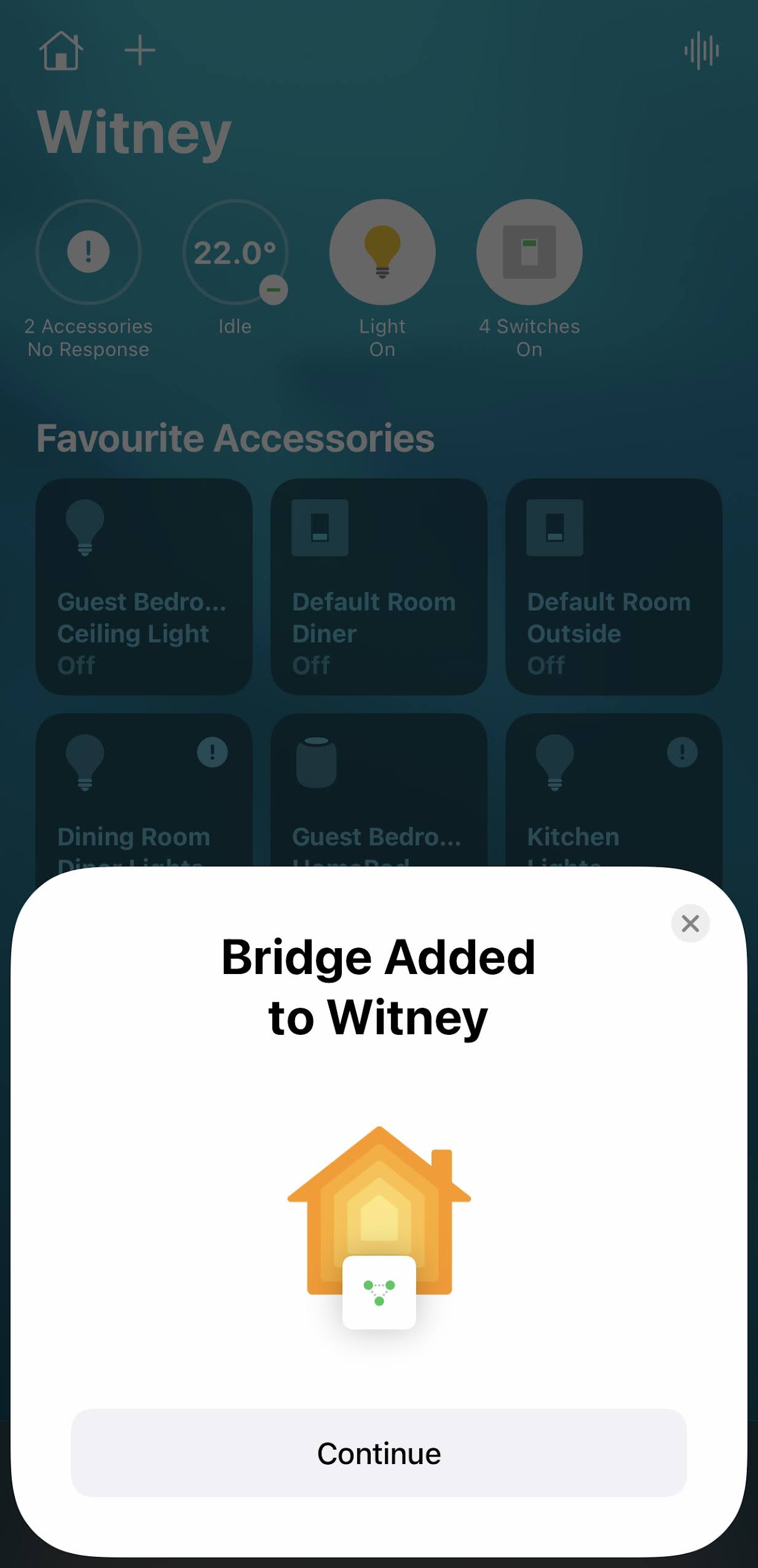Tap the Witney home name heading
758x1568 pixels.
coord(134,131)
